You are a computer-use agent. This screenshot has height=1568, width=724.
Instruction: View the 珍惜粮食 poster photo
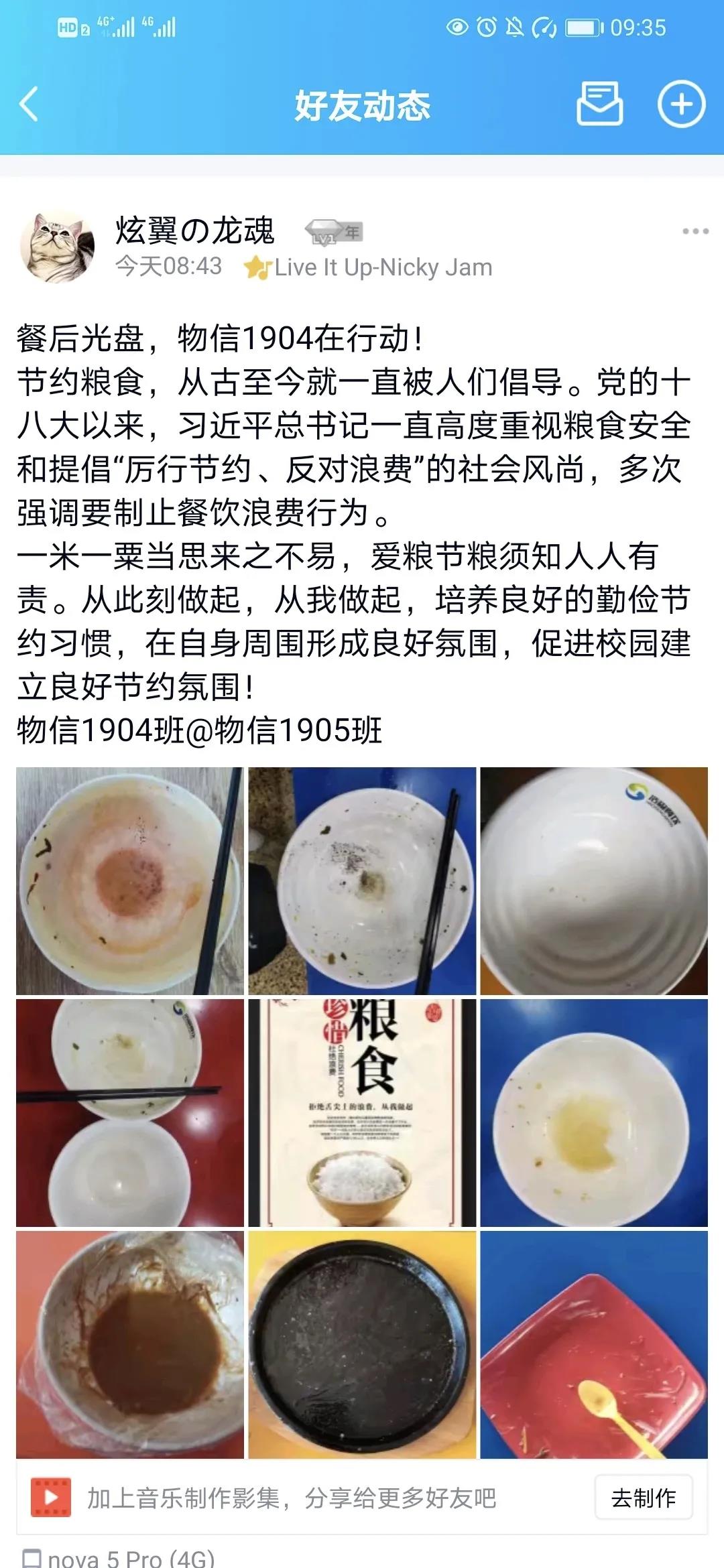coord(362,1112)
